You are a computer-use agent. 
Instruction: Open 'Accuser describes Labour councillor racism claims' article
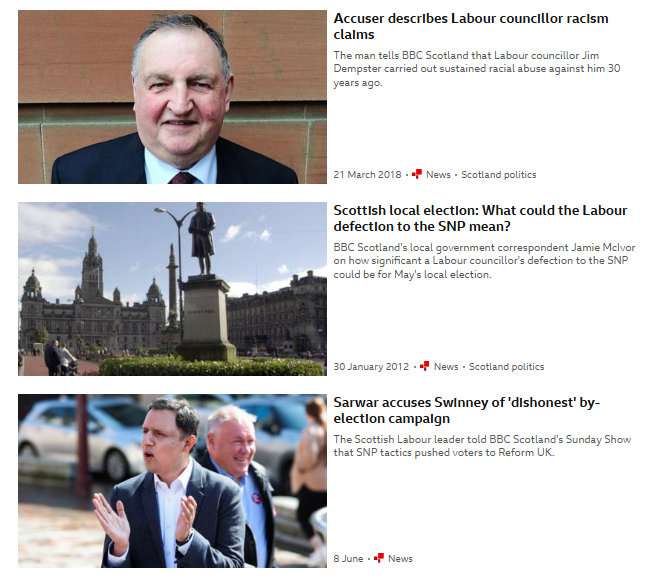point(470,27)
